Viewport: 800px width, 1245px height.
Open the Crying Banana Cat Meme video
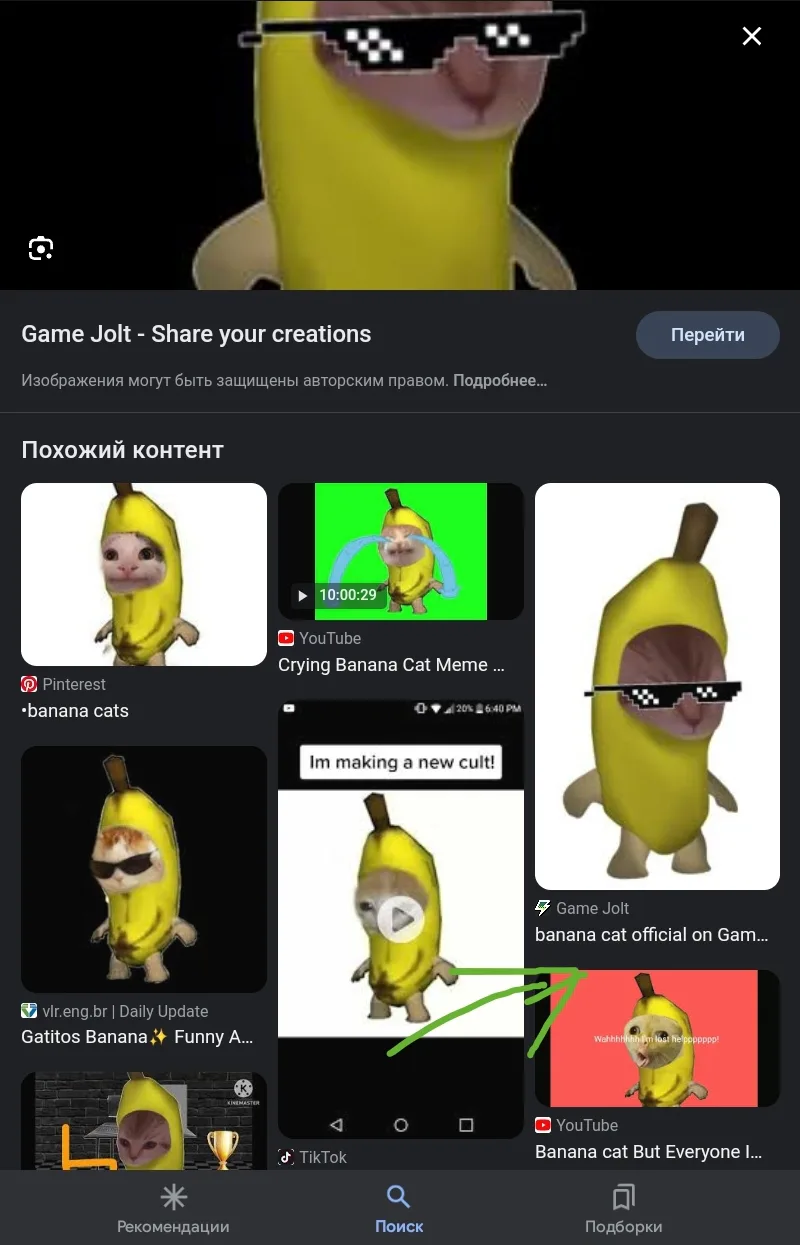400,552
